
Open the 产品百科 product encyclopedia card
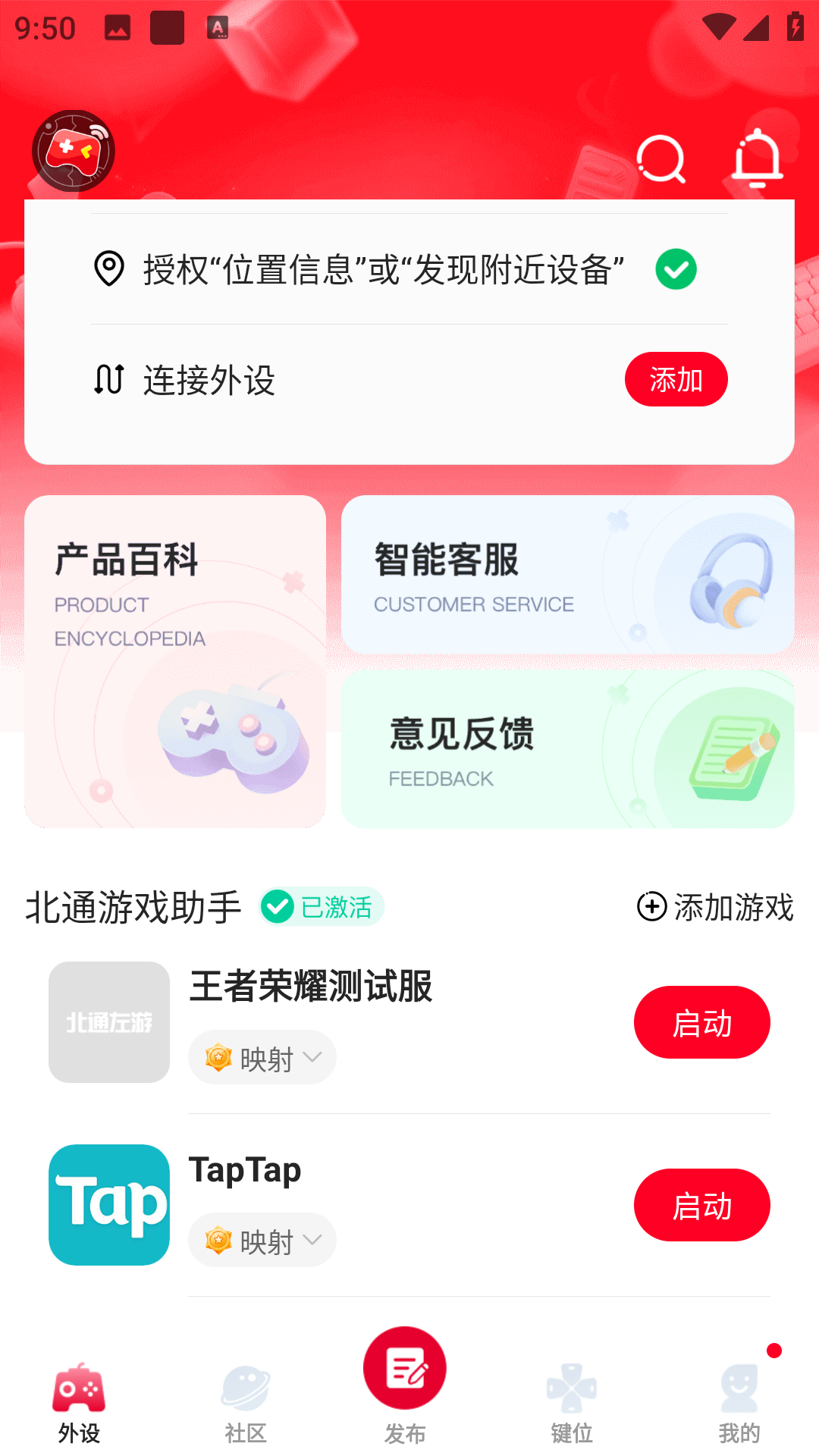(174, 660)
